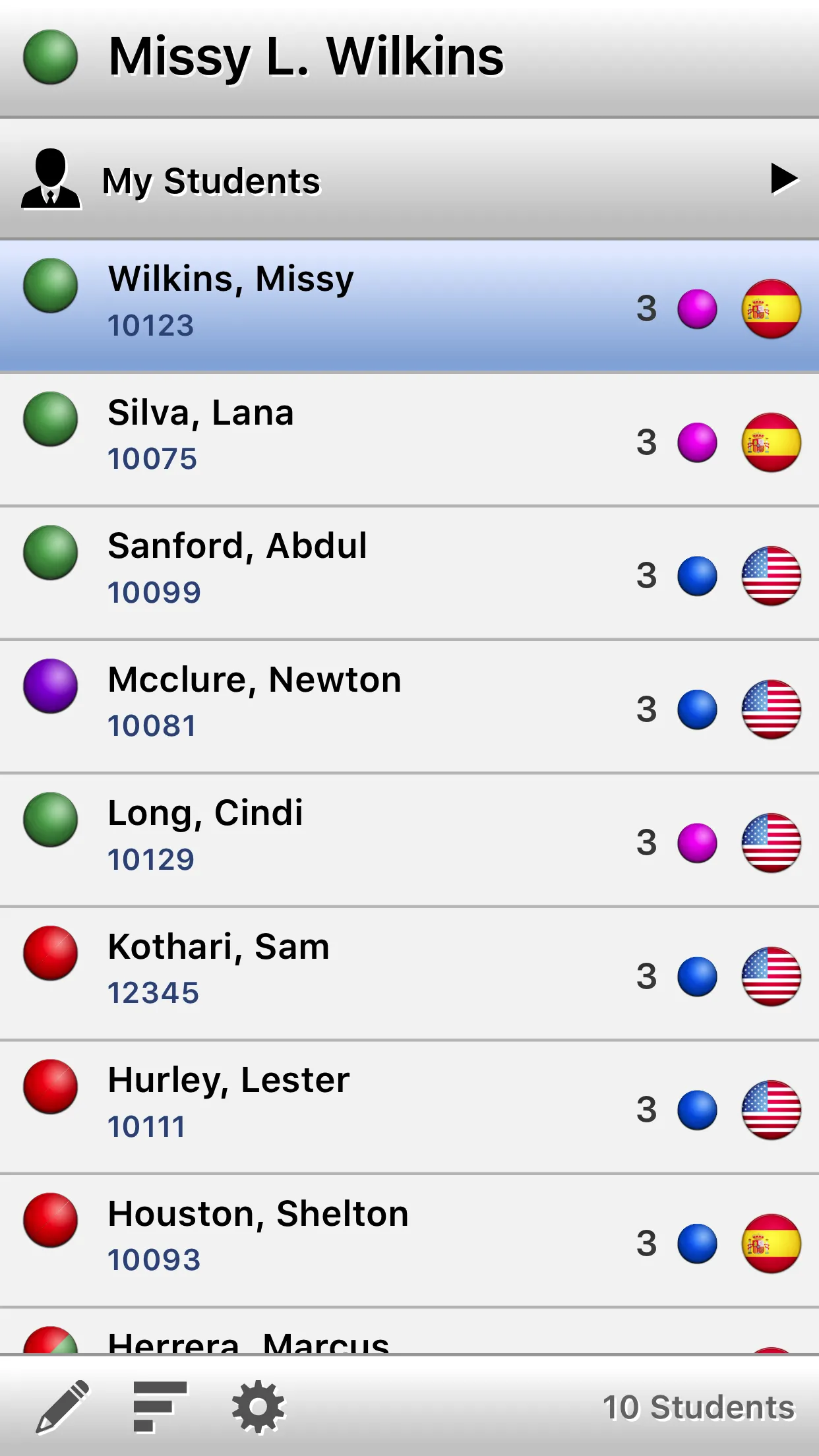Open Houston, Shelton's record
This screenshot has height=1456, width=819.
(x=409, y=1241)
